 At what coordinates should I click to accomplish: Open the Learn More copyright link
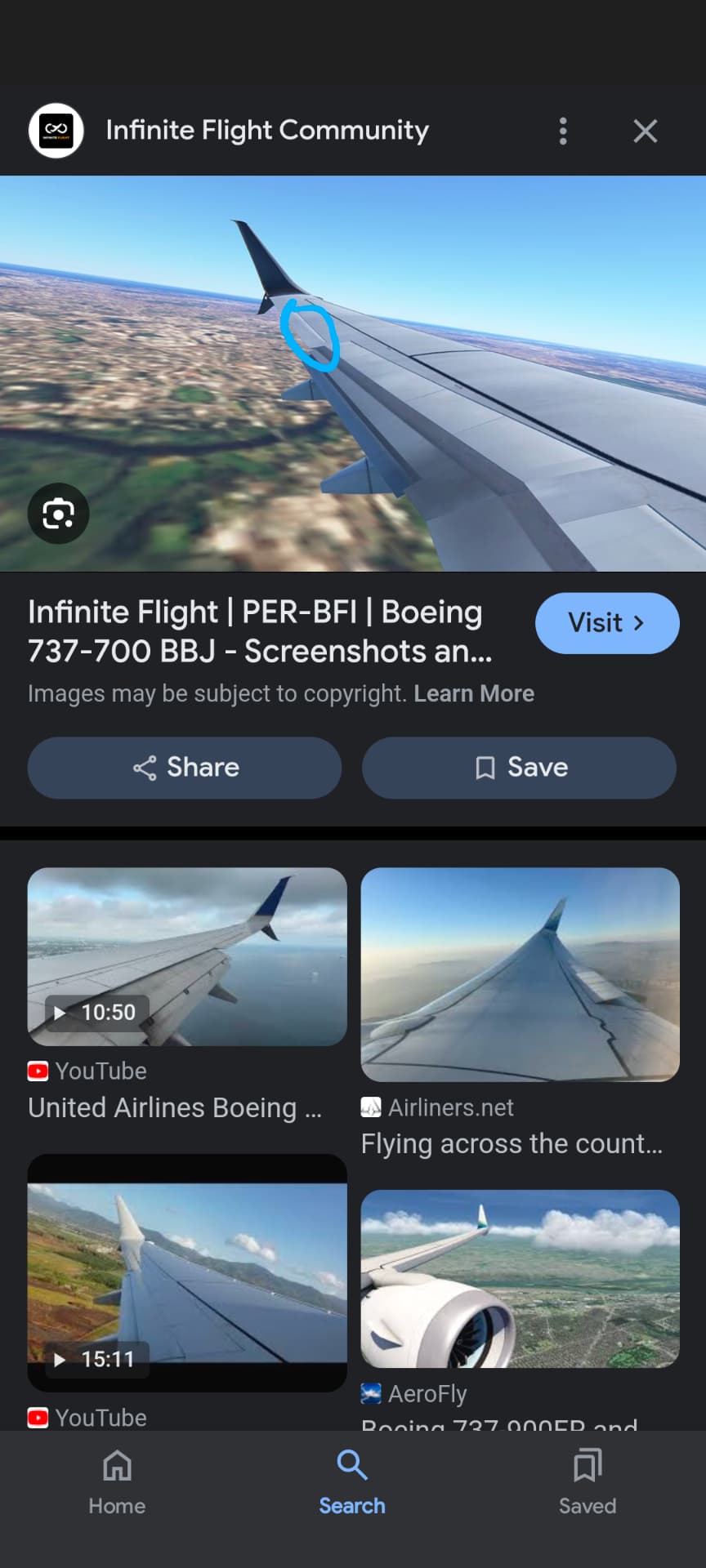coord(474,693)
